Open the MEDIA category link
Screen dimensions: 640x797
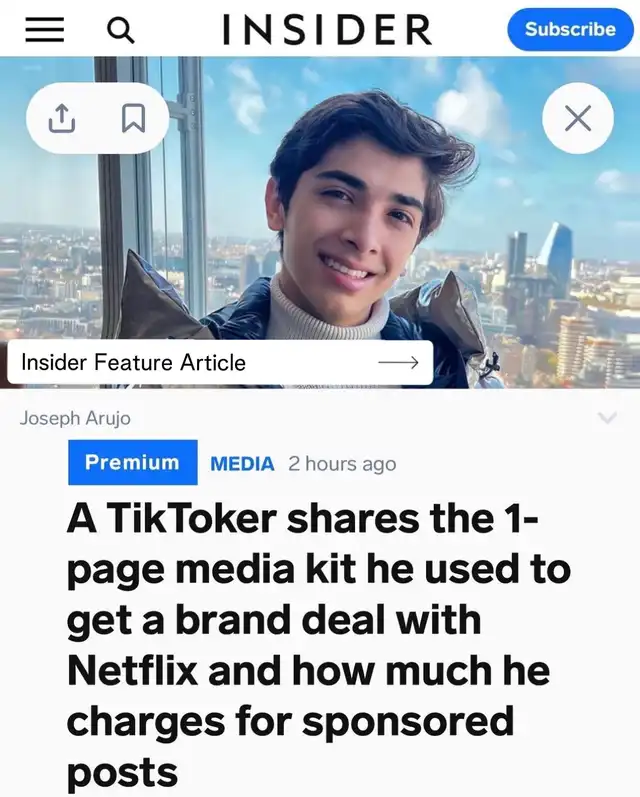[242, 463]
